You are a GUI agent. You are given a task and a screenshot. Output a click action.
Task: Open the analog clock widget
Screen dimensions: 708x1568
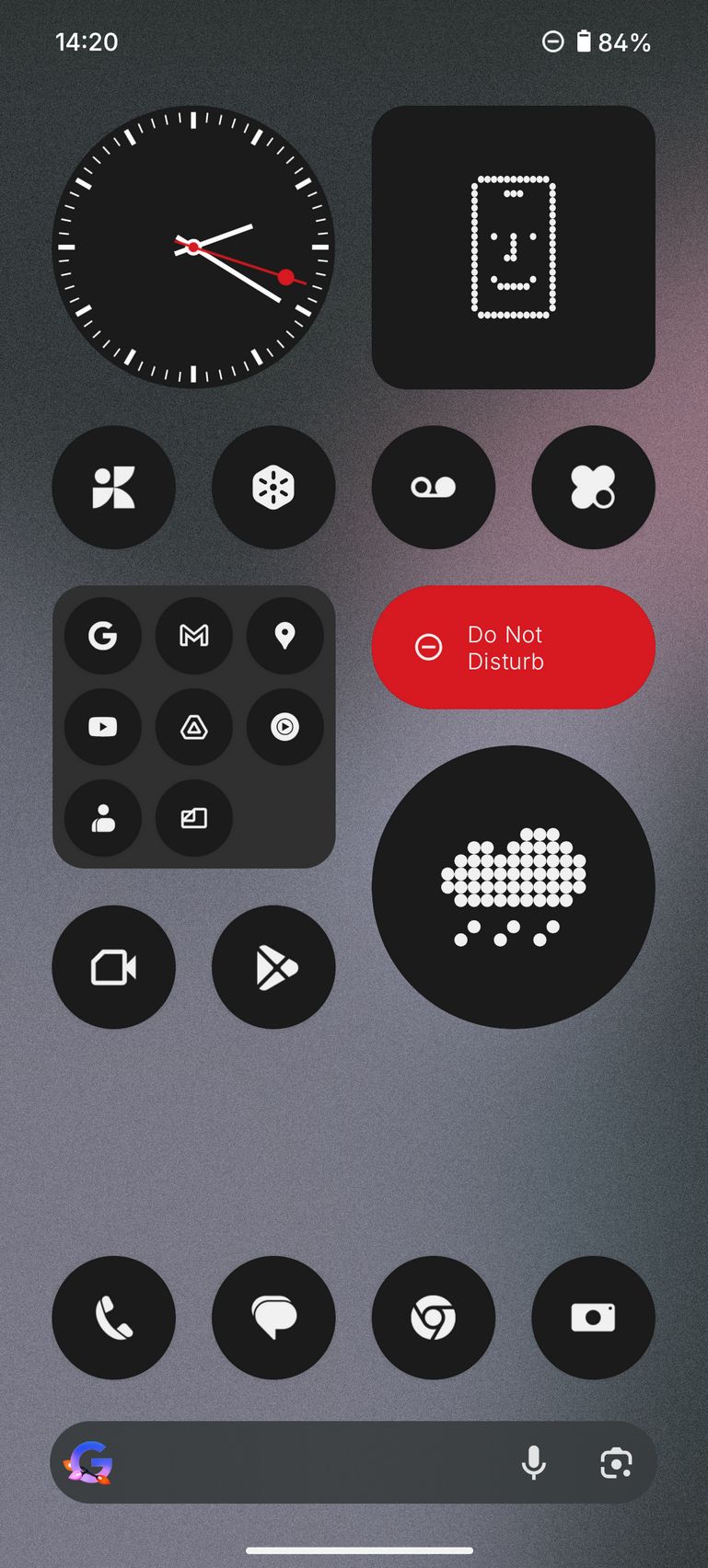tap(193, 247)
